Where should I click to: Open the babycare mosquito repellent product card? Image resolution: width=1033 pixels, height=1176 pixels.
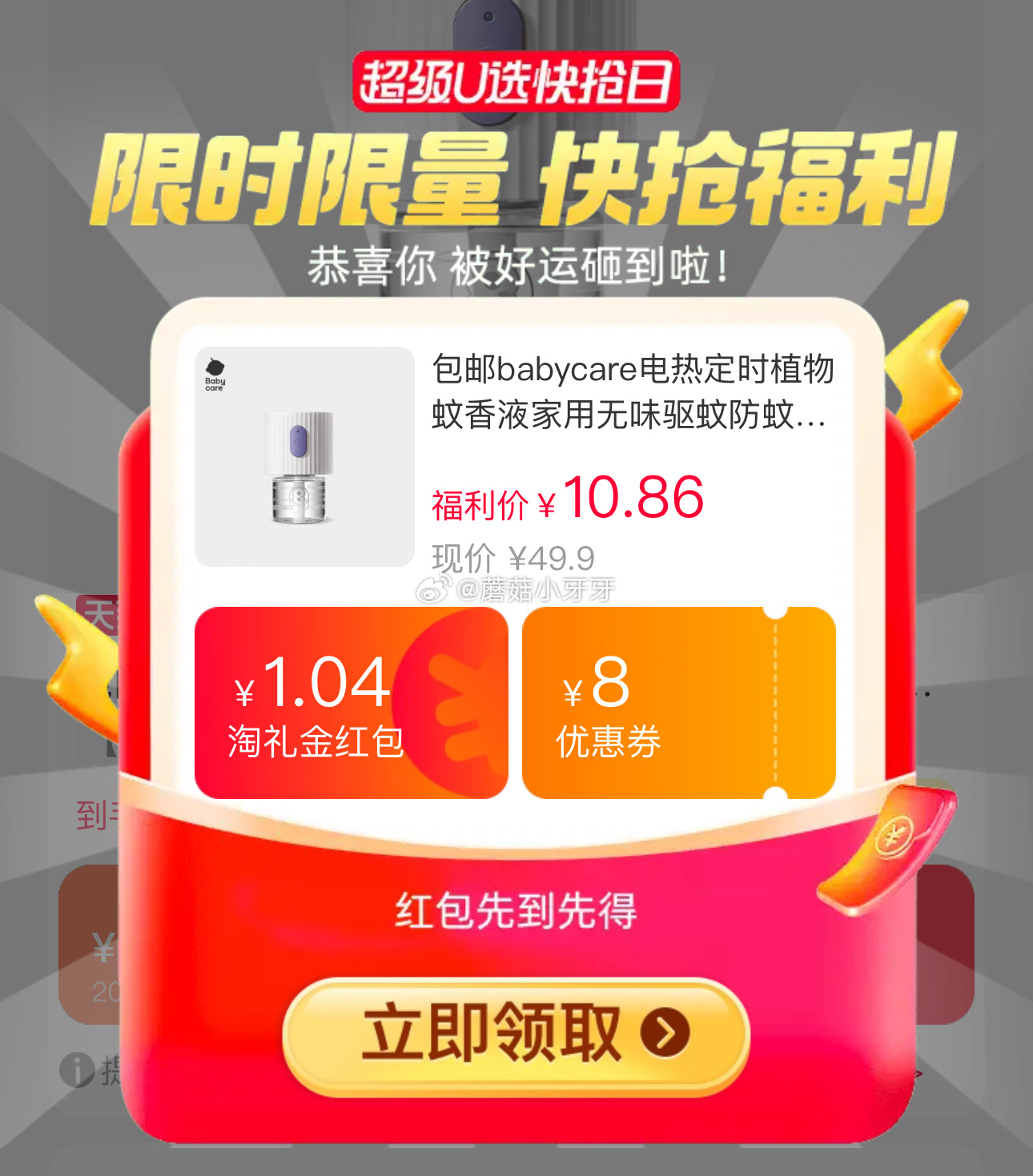coord(512,456)
